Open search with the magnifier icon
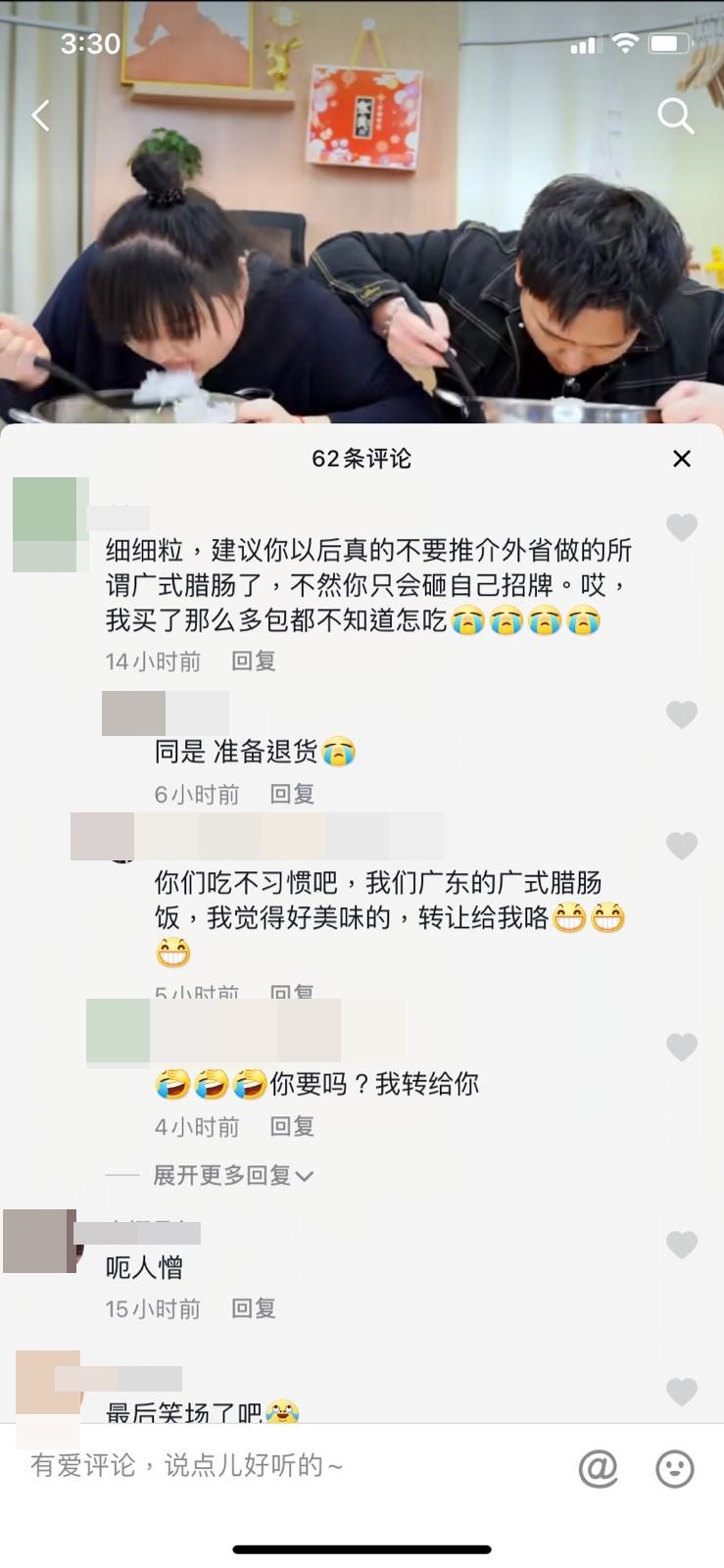This screenshot has height=1568, width=724. [675, 116]
